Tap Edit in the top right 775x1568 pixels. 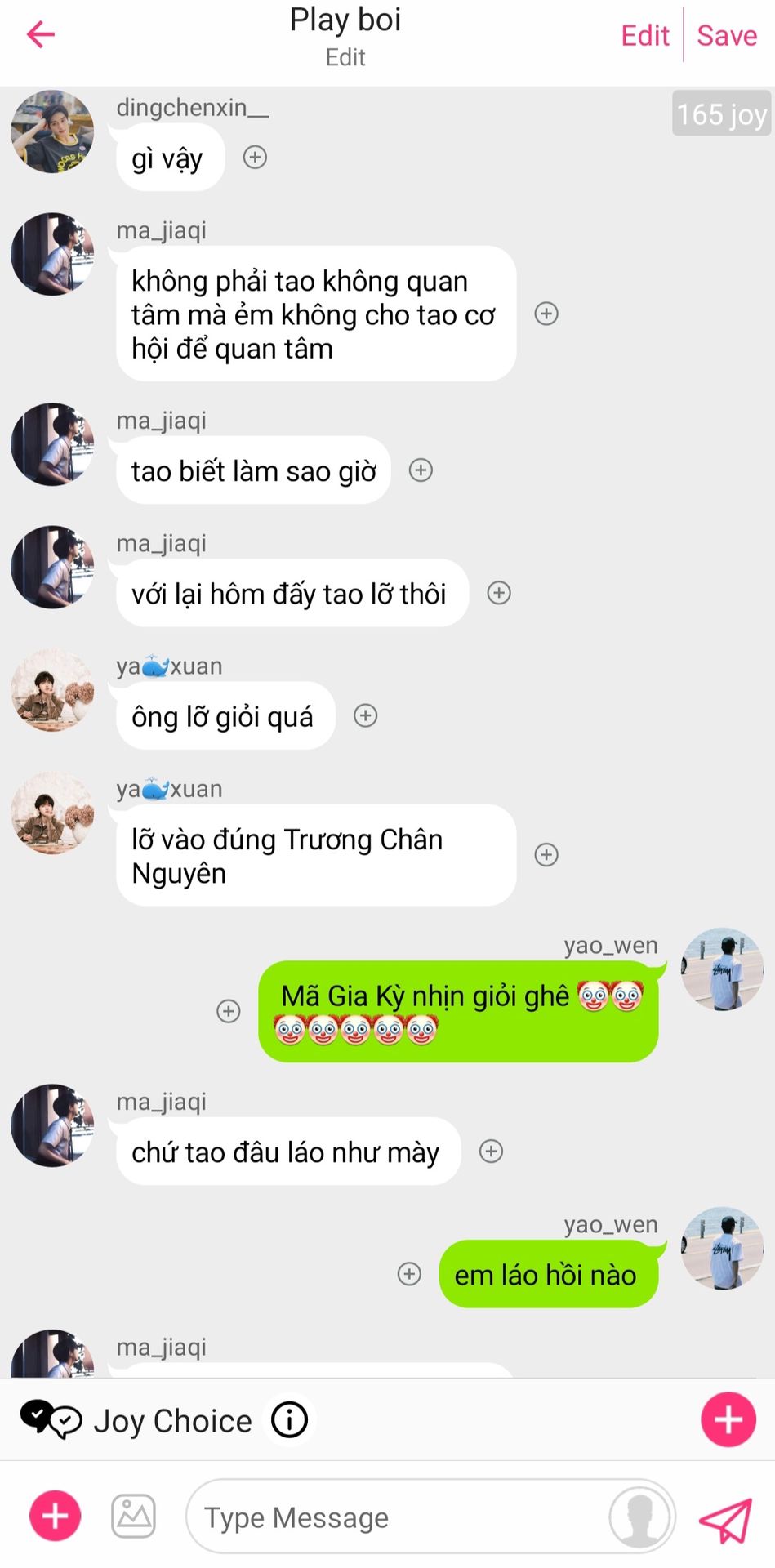click(x=644, y=36)
